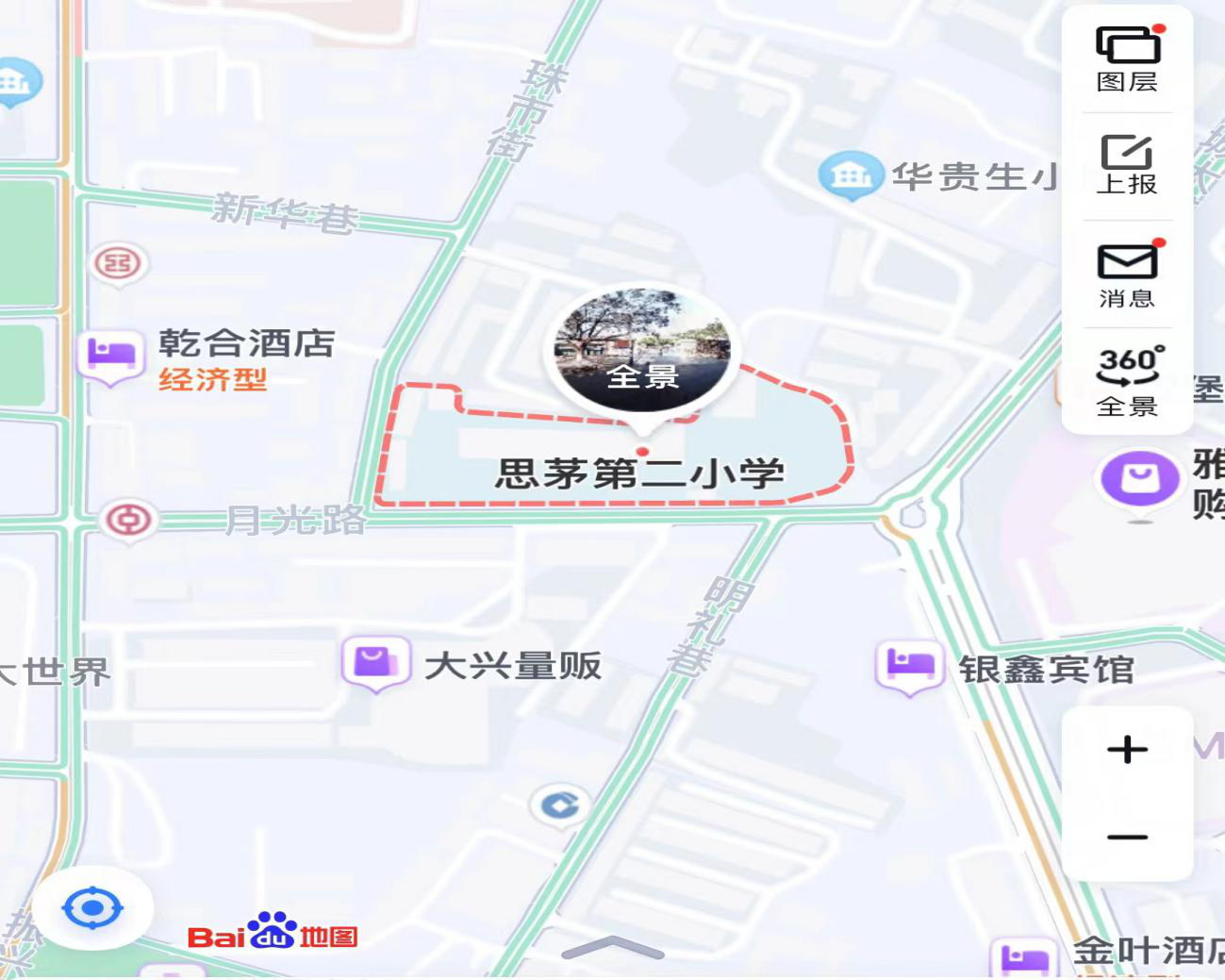Image resolution: width=1225 pixels, height=980 pixels.
Task: Open 消息 messages
Action: click(1127, 274)
